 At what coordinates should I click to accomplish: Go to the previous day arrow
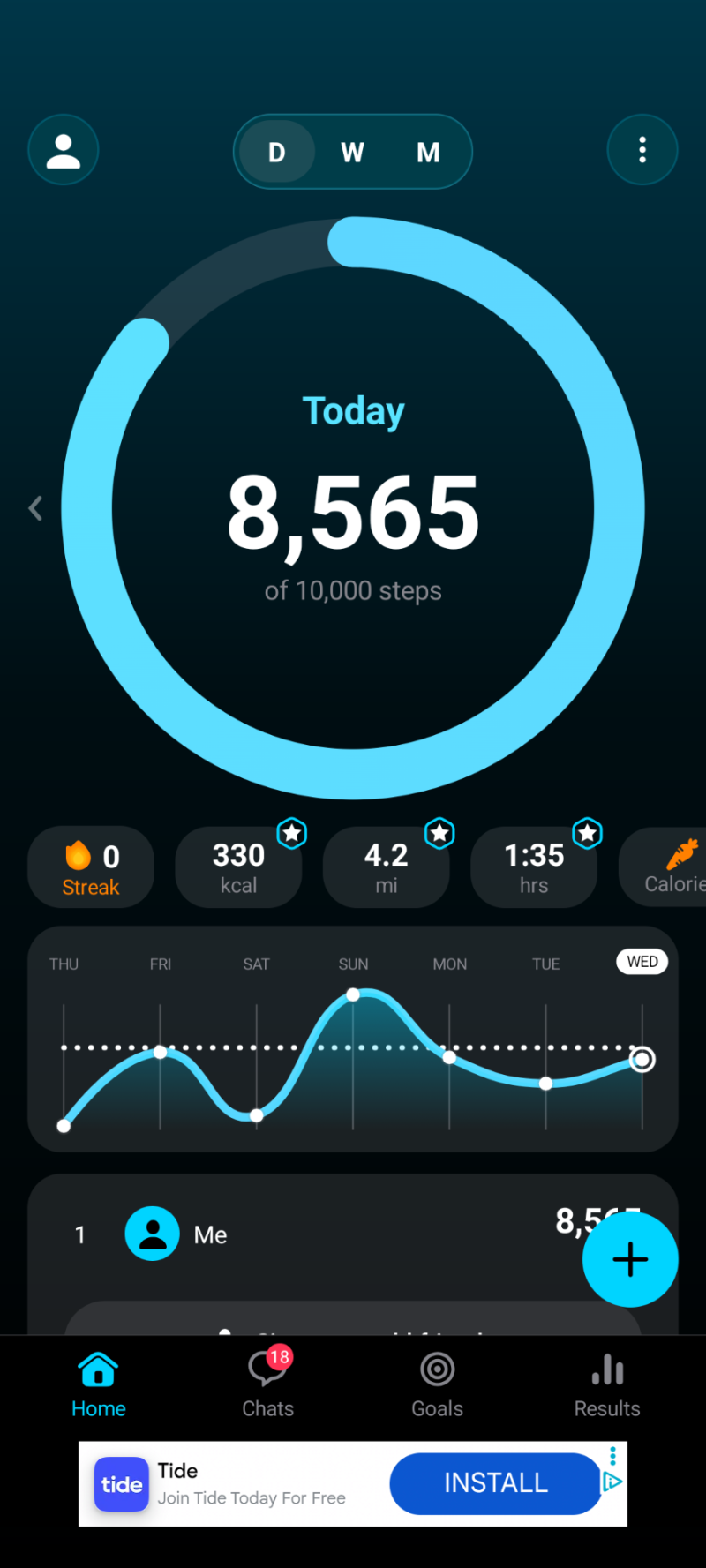coord(36,508)
